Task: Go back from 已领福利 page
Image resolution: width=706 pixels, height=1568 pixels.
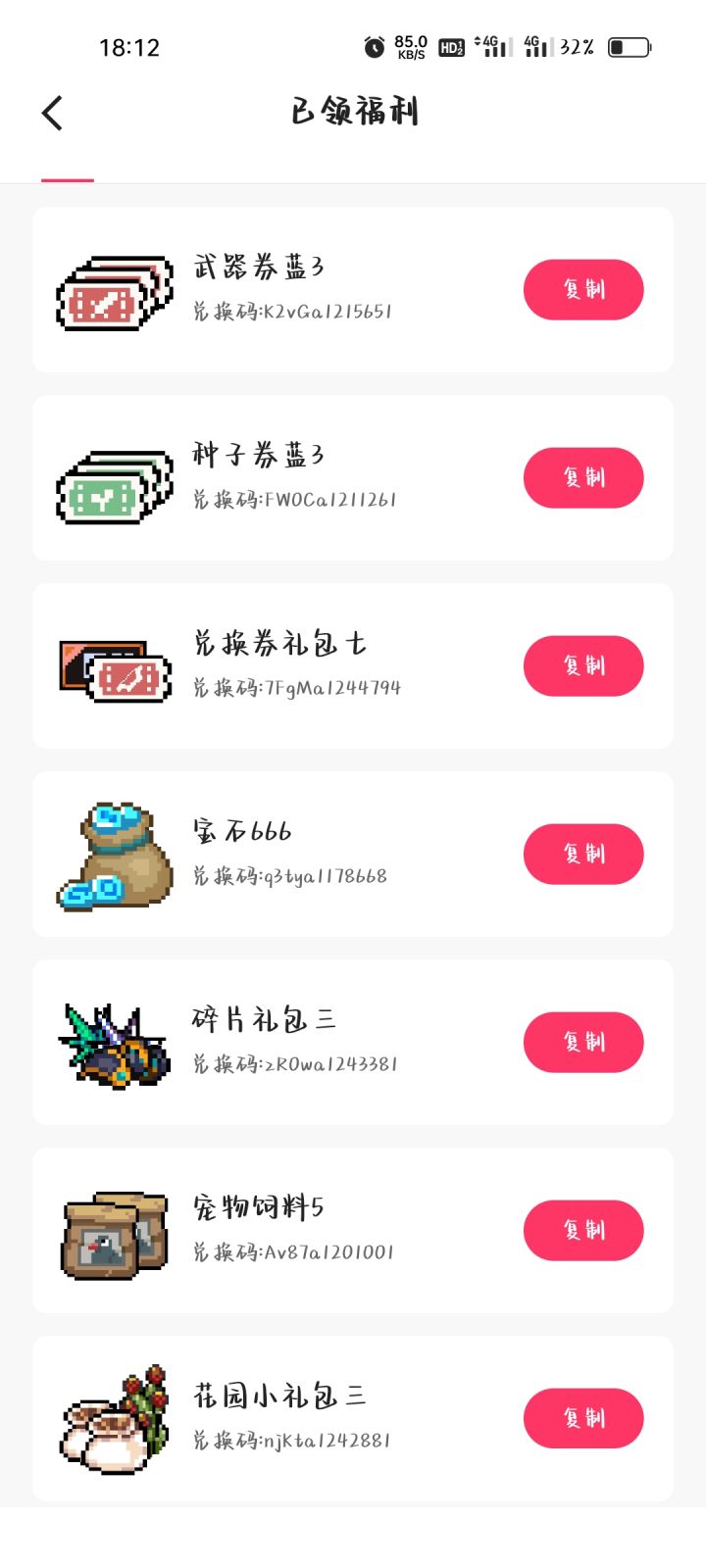Action: (x=53, y=113)
